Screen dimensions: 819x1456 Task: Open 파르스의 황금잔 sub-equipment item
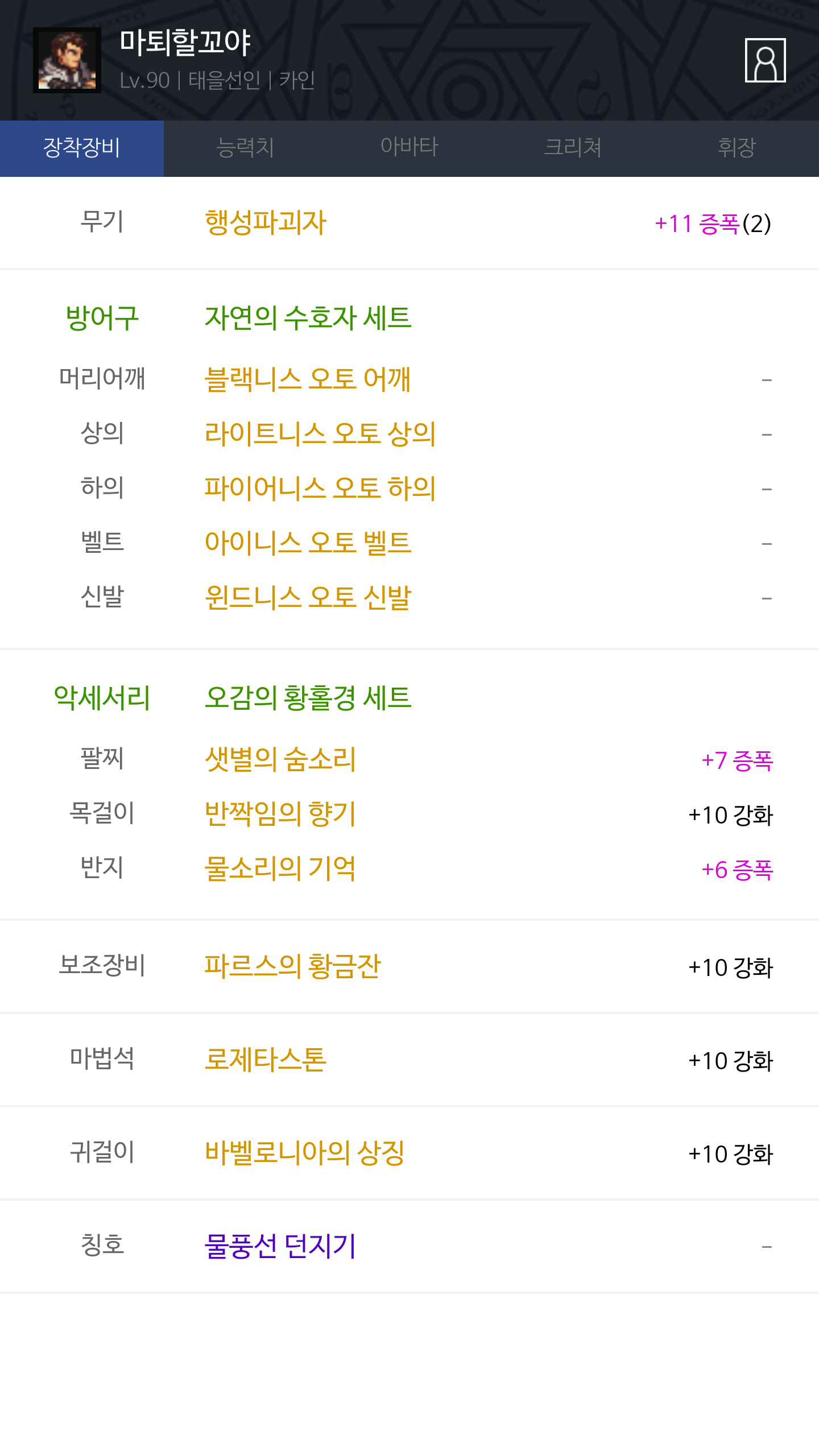[292, 966]
